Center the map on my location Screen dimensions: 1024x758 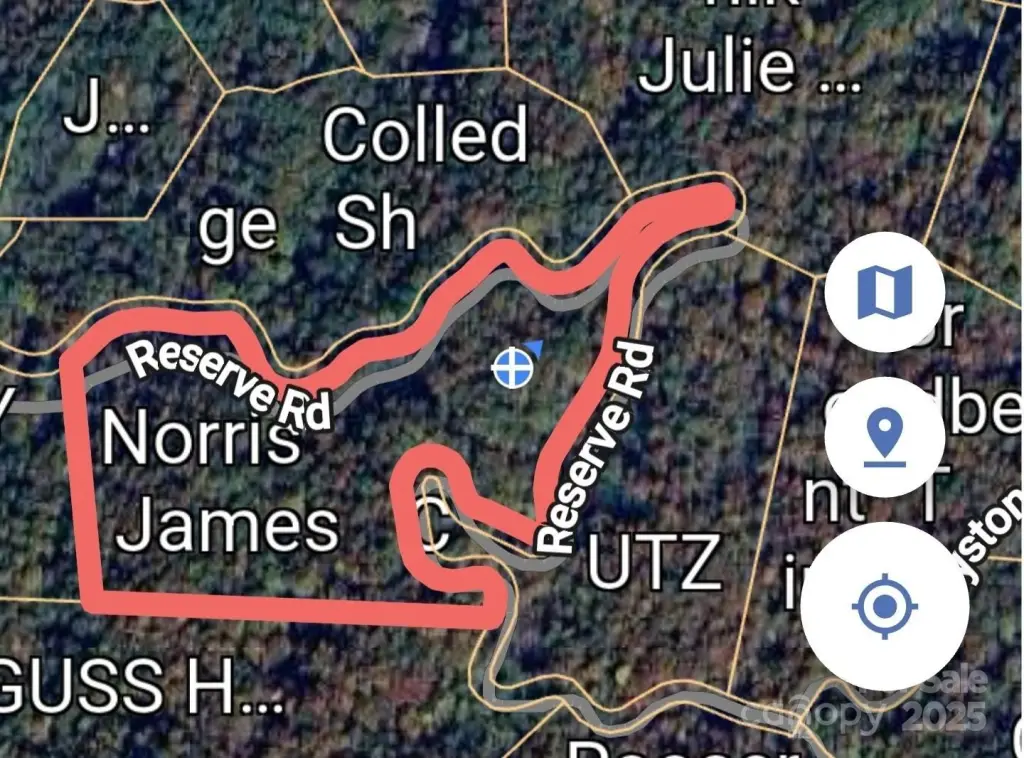[884, 606]
